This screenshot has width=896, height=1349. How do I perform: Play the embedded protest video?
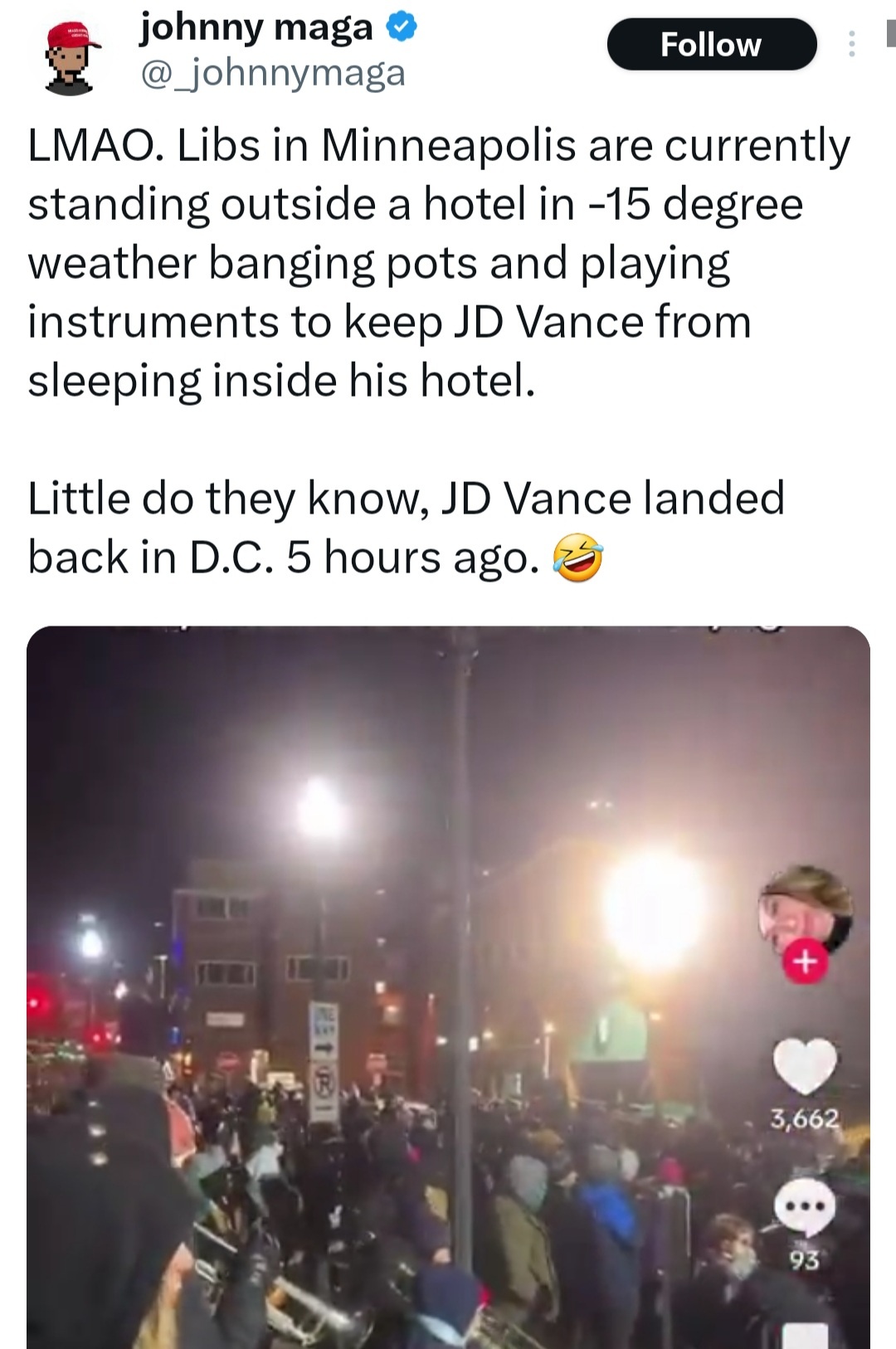coord(448,987)
